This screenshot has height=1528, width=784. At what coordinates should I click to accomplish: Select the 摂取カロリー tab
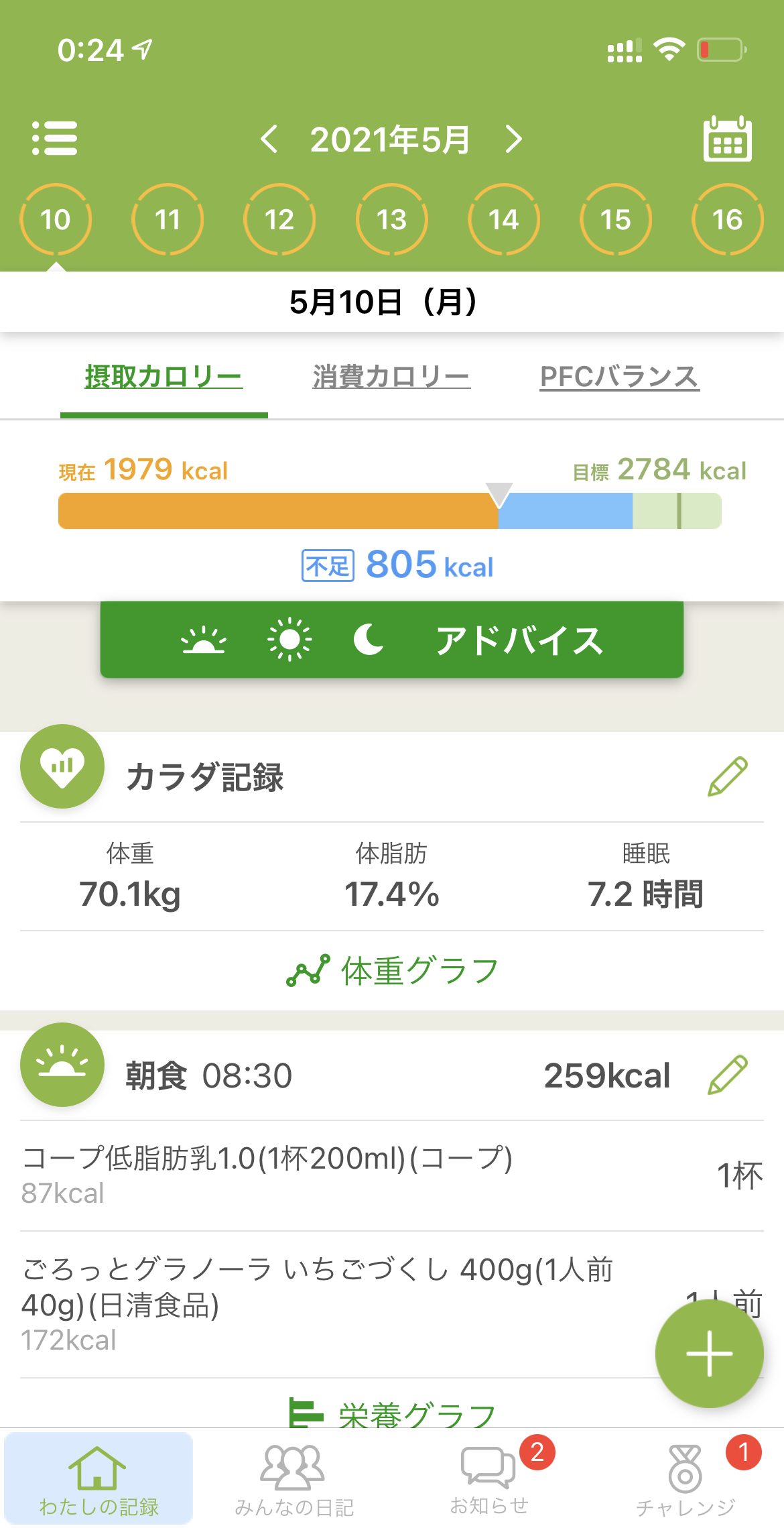[x=164, y=377]
